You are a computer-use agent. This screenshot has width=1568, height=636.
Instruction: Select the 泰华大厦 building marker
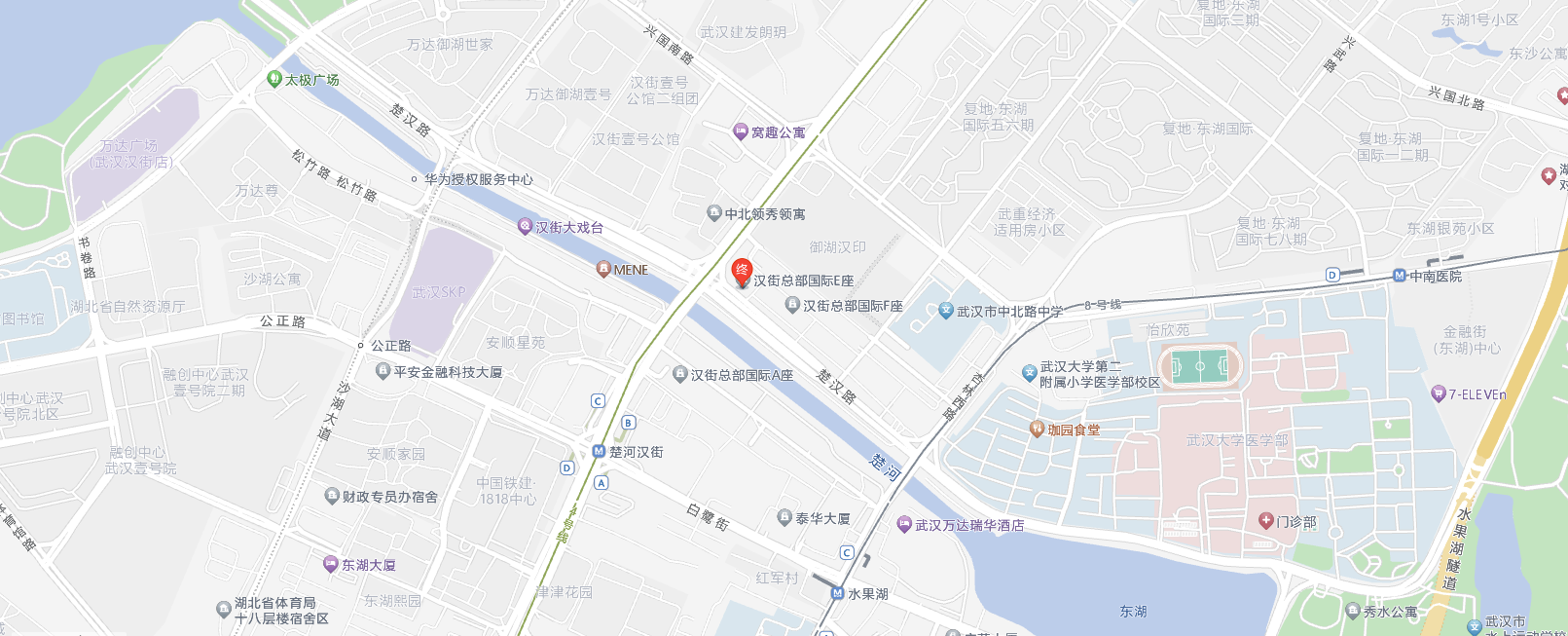pos(784,518)
